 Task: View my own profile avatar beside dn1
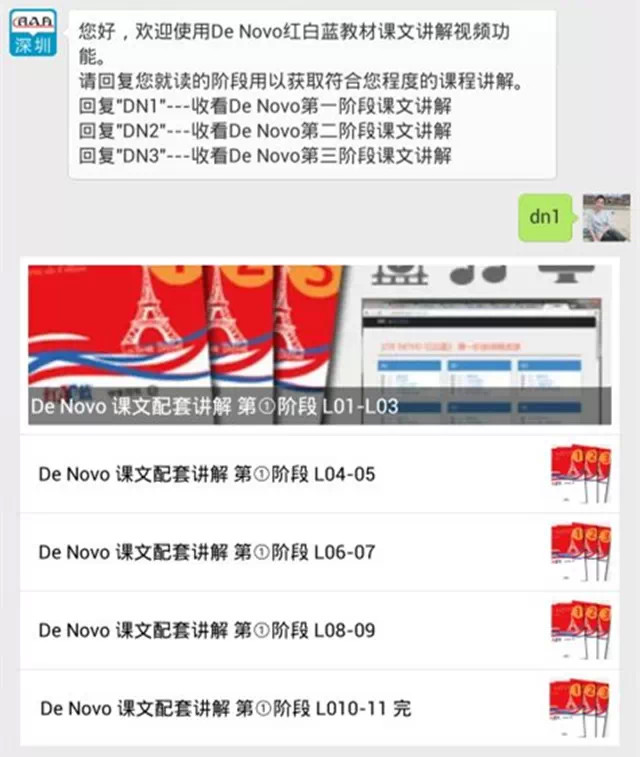606,218
